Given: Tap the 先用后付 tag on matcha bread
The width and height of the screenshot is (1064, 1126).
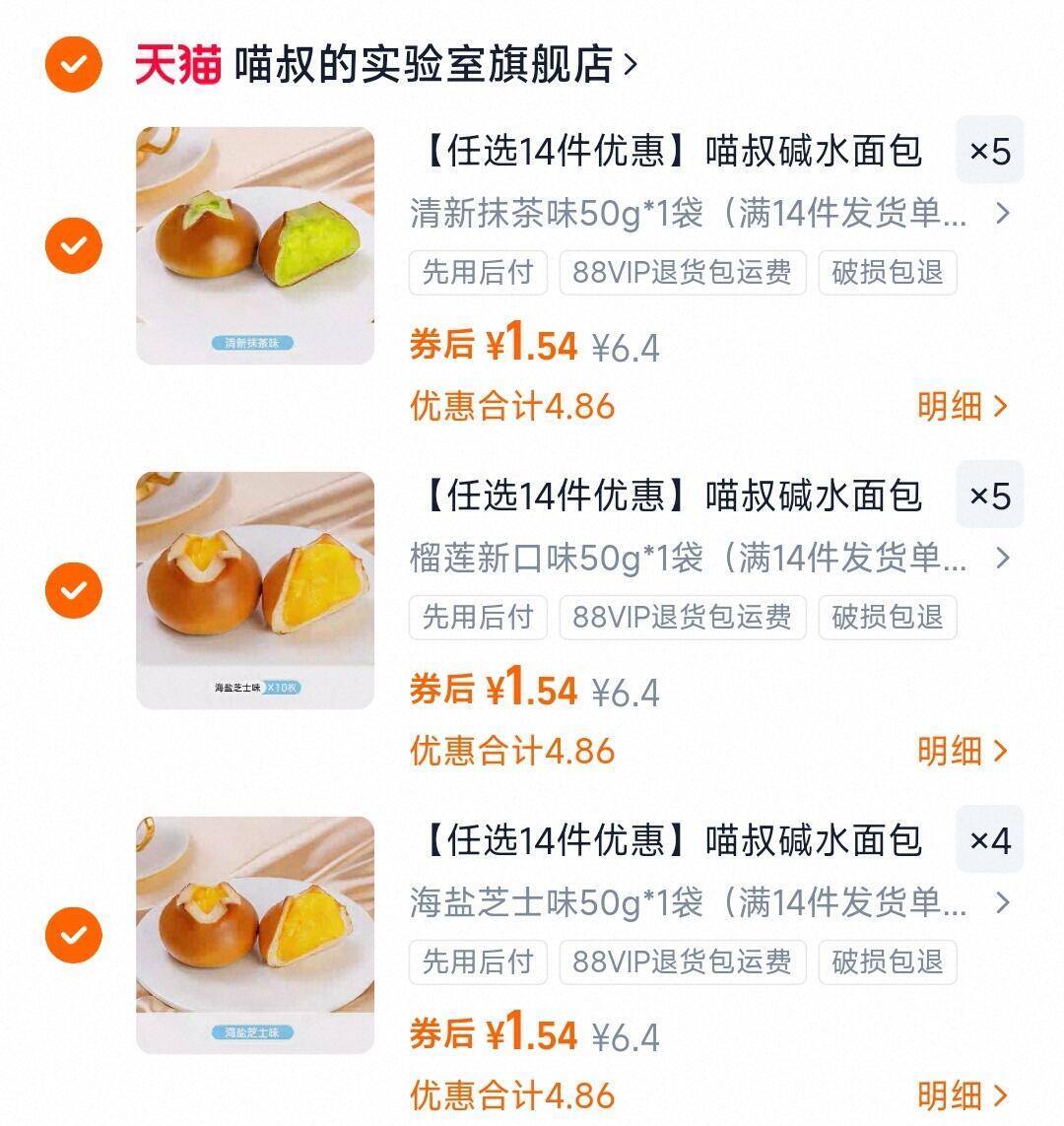Looking at the screenshot, I should [x=477, y=274].
